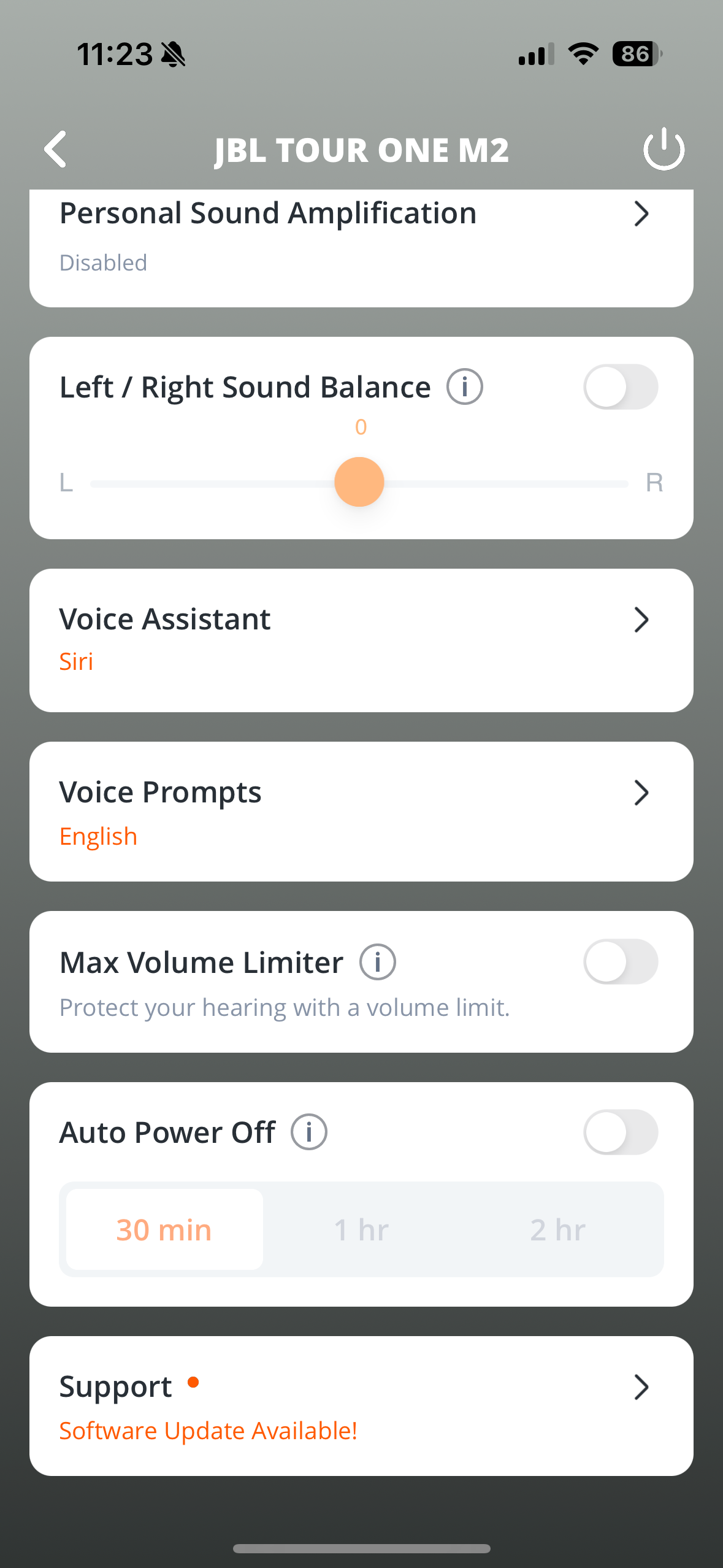Enable the Left / Right Sound Balance toggle
723x1568 pixels.
[x=621, y=386]
